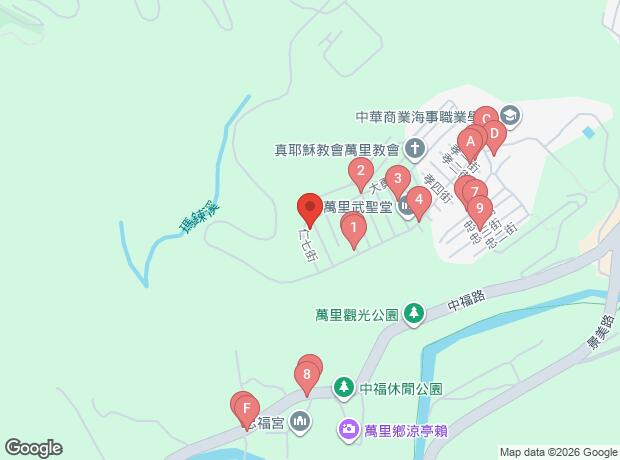
Task: Open map marker labeled F
Action: (x=243, y=407)
